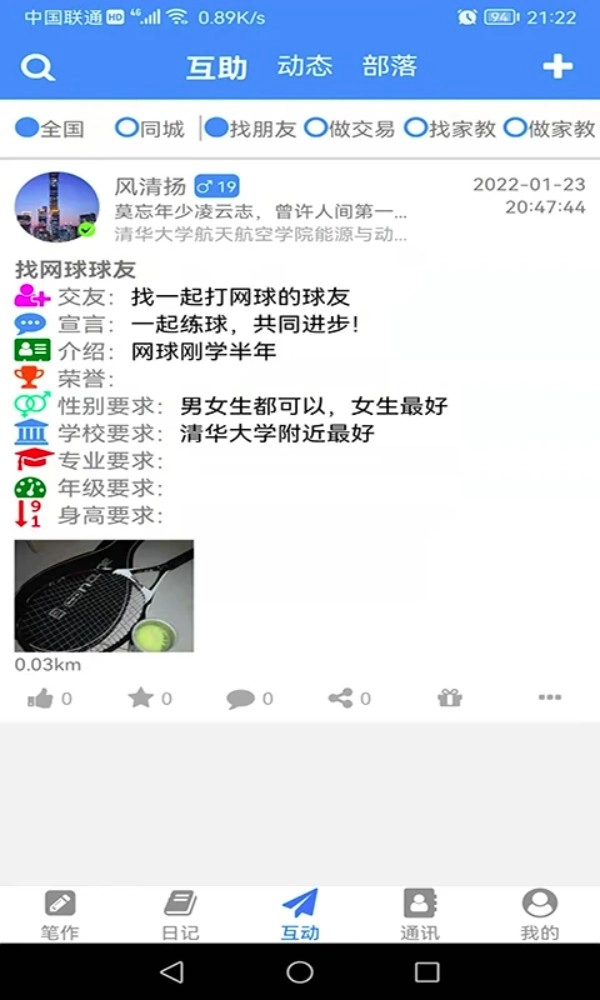Go to the 笔作 tab

60,915
